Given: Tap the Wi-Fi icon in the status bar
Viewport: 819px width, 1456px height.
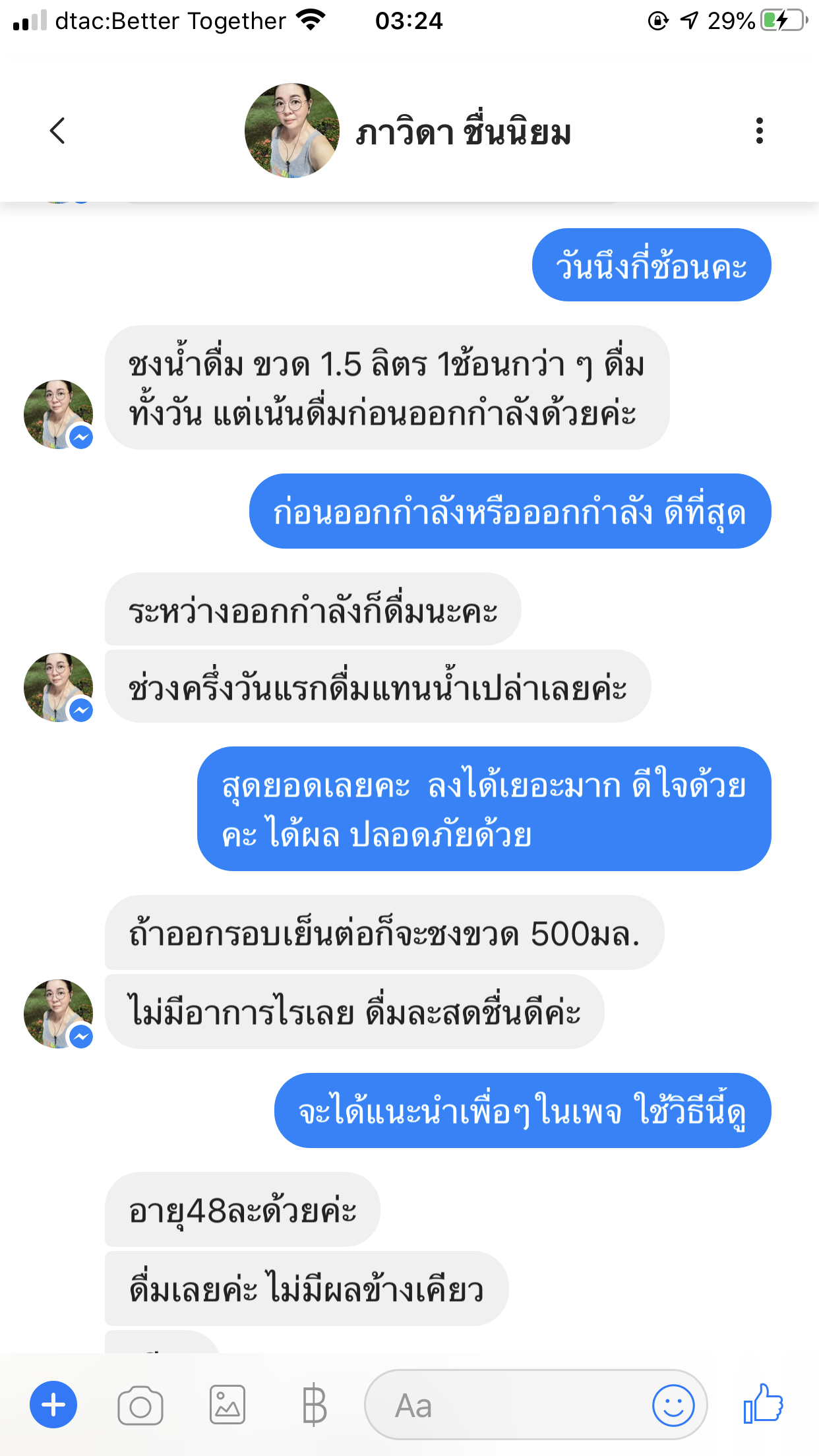Looking at the screenshot, I should pyautogui.click(x=310, y=20).
